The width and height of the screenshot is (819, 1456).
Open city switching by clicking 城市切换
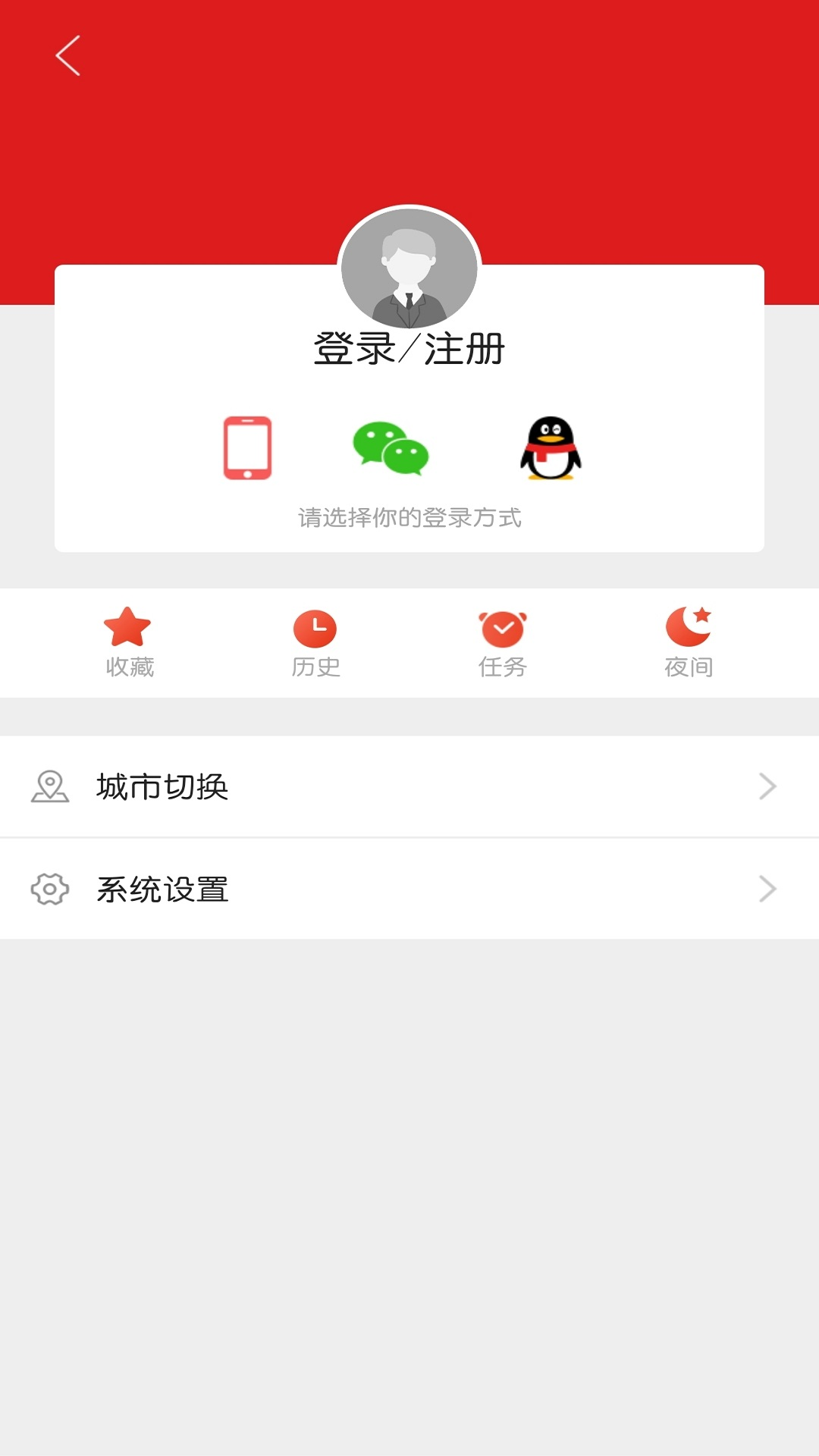(x=161, y=786)
